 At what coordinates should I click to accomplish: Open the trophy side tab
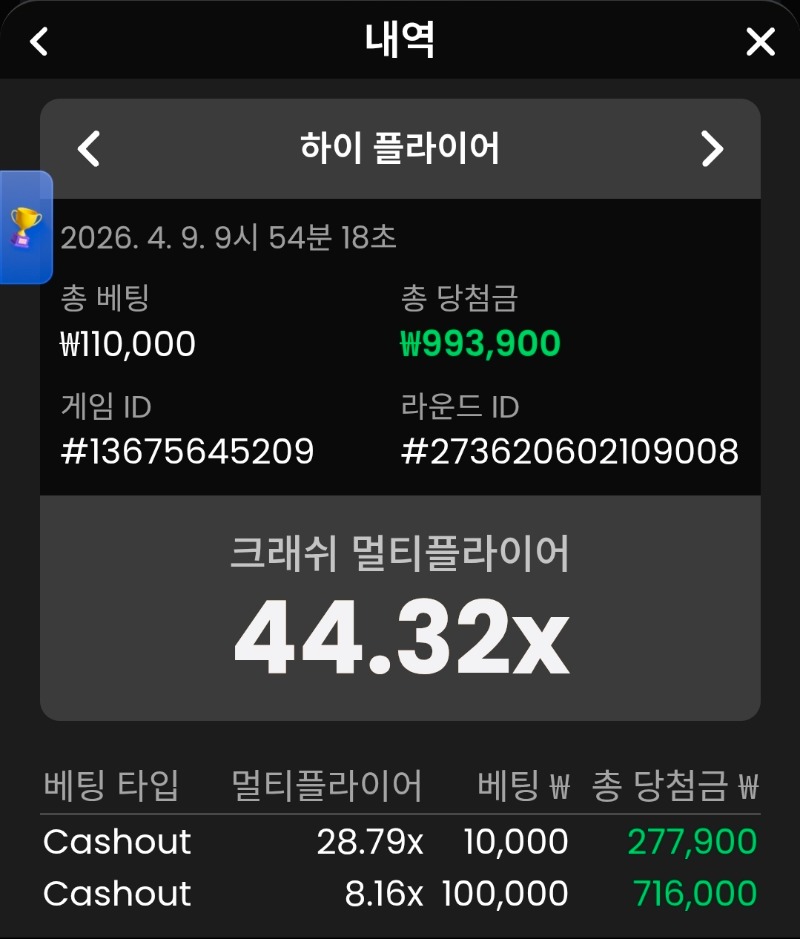24,227
